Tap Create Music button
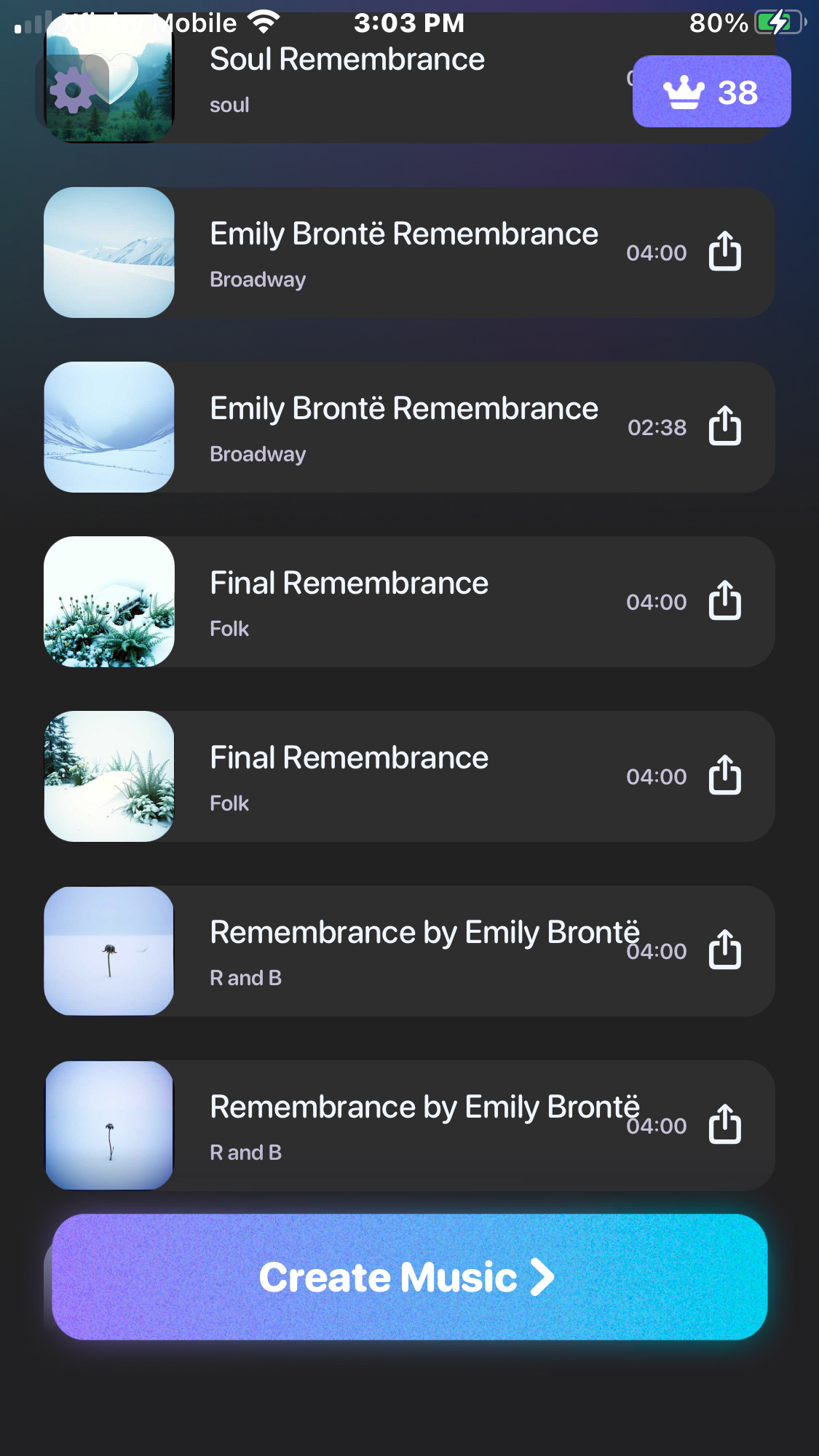The image size is (819, 1456). click(409, 1277)
